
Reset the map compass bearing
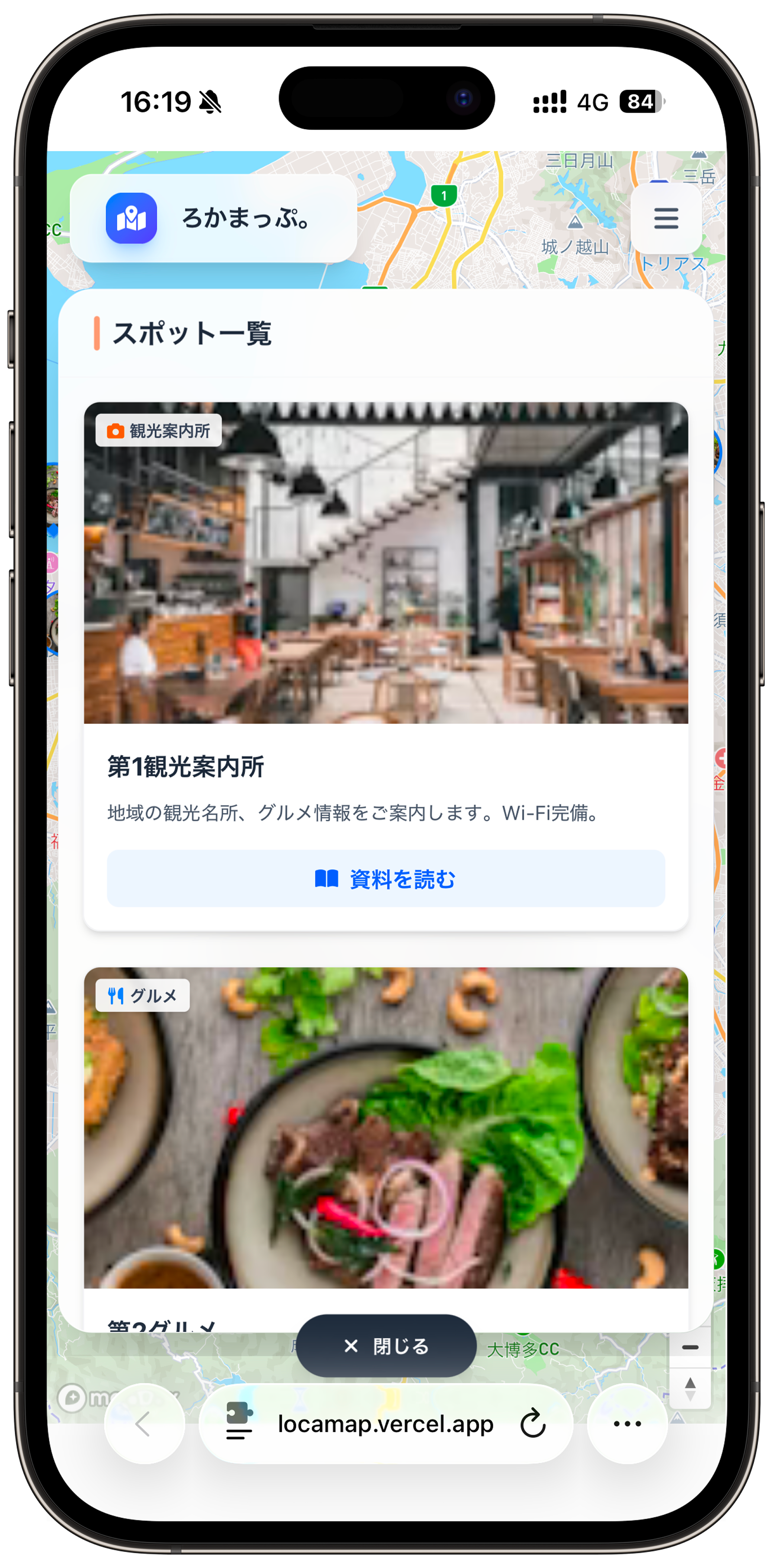[690, 1388]
